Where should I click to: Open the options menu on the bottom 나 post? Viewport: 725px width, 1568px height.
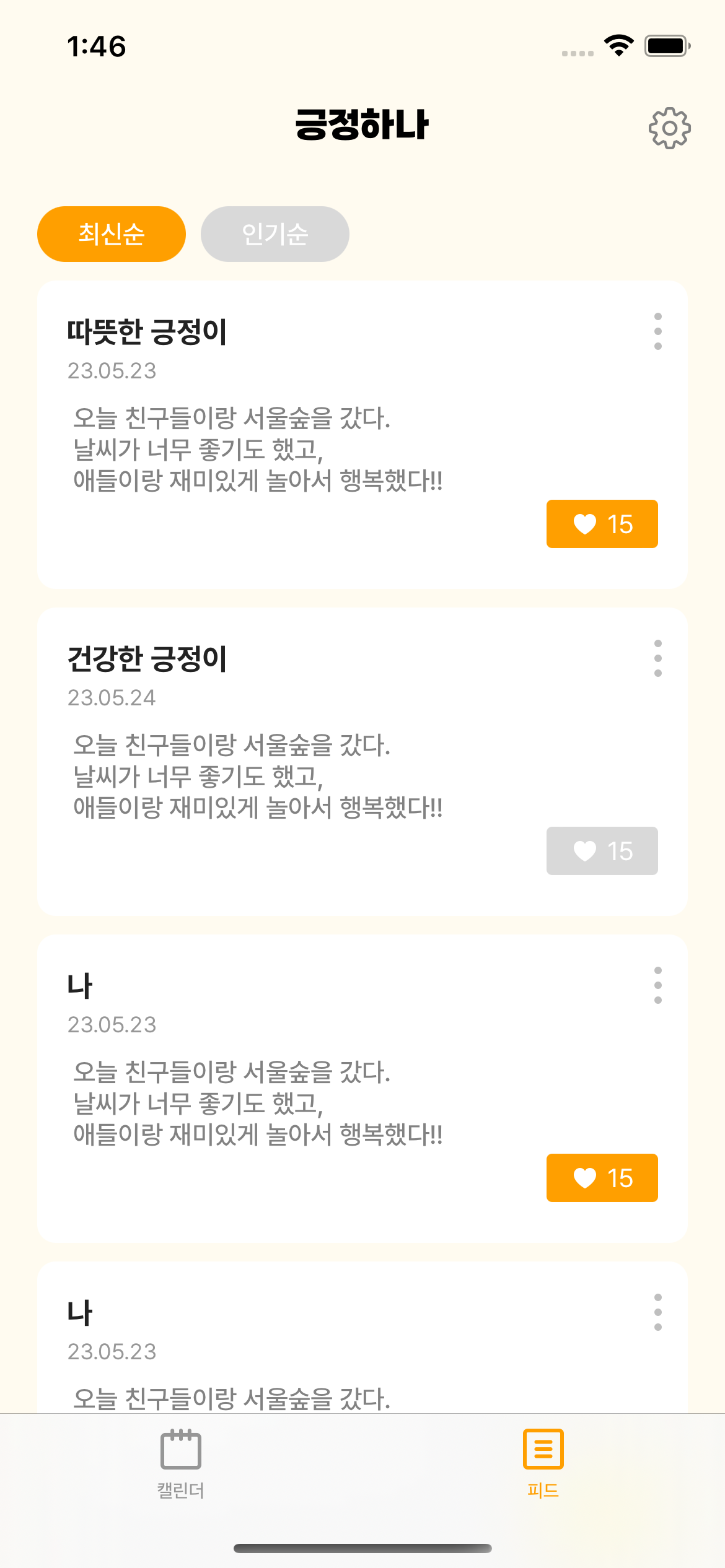(x=657, y=1312)
